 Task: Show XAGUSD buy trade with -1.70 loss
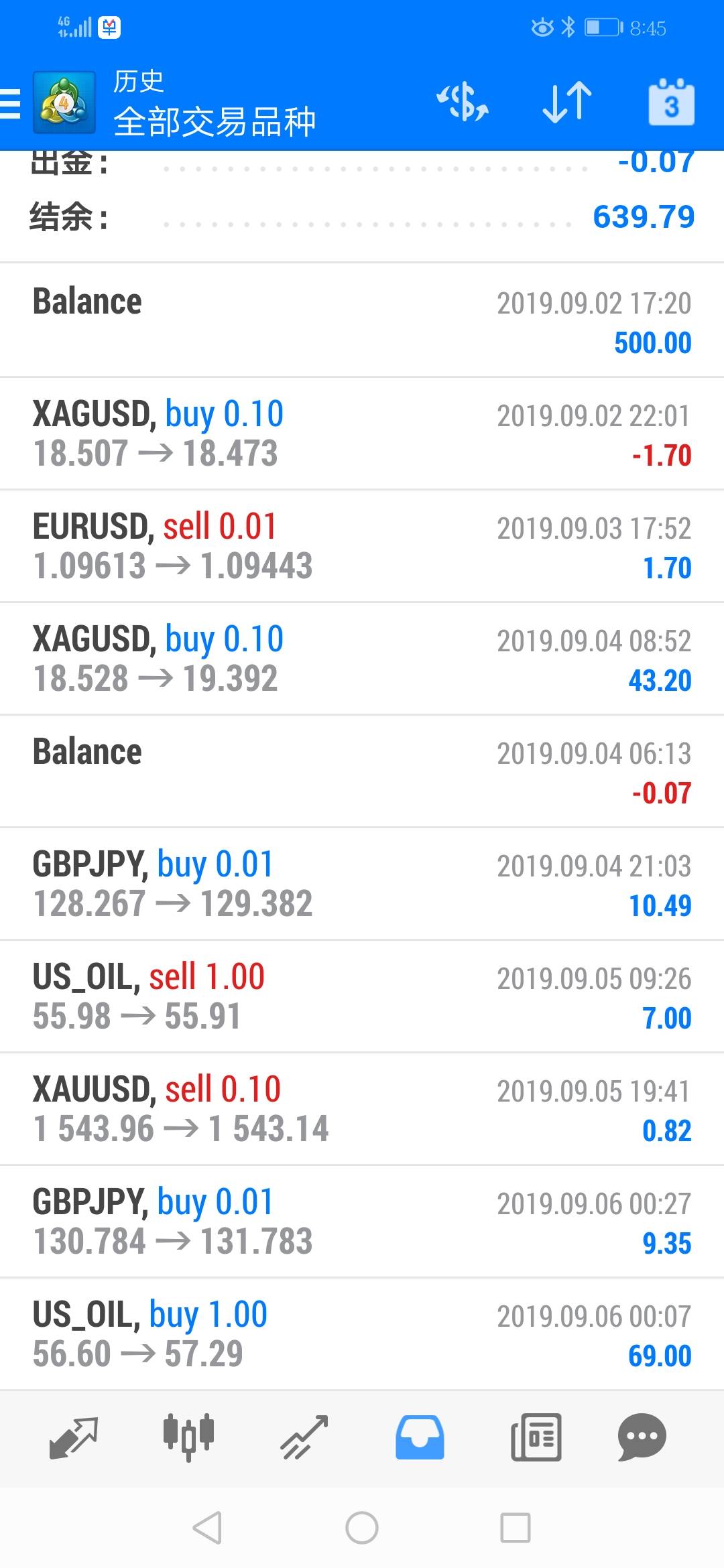pos(362,434)
